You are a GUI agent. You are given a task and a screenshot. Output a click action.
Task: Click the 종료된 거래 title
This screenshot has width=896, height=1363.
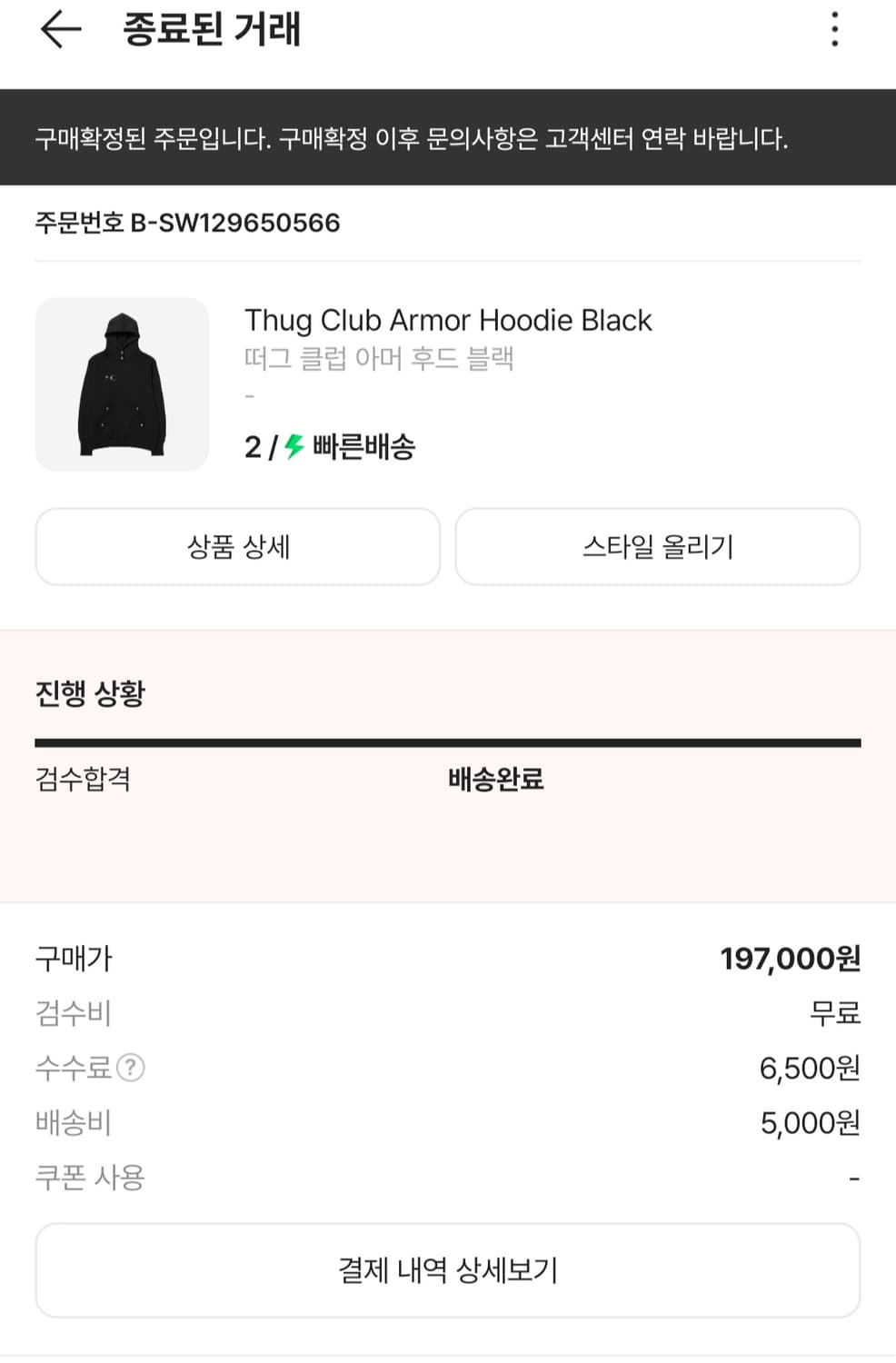tap(209, 30)
